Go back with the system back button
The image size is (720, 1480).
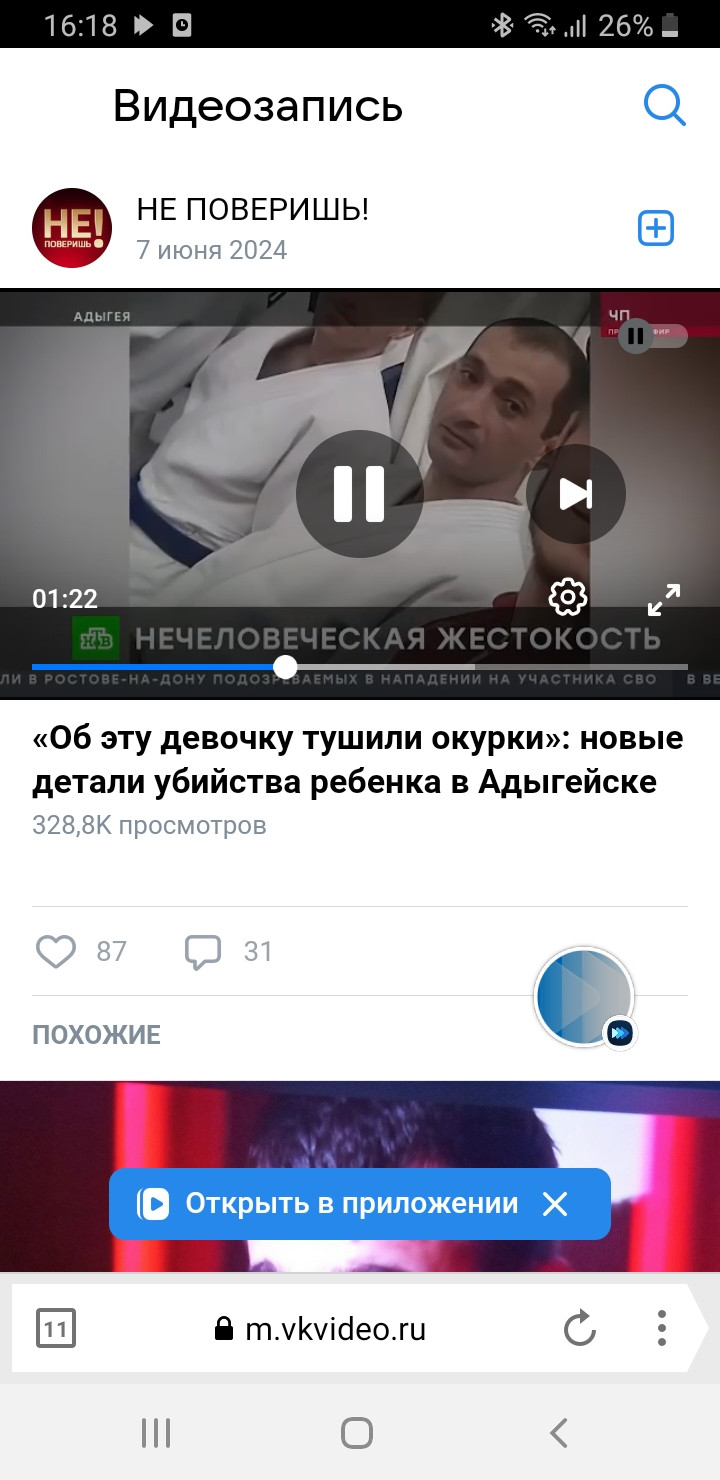pyautogui.click(x=560, y=1433)
